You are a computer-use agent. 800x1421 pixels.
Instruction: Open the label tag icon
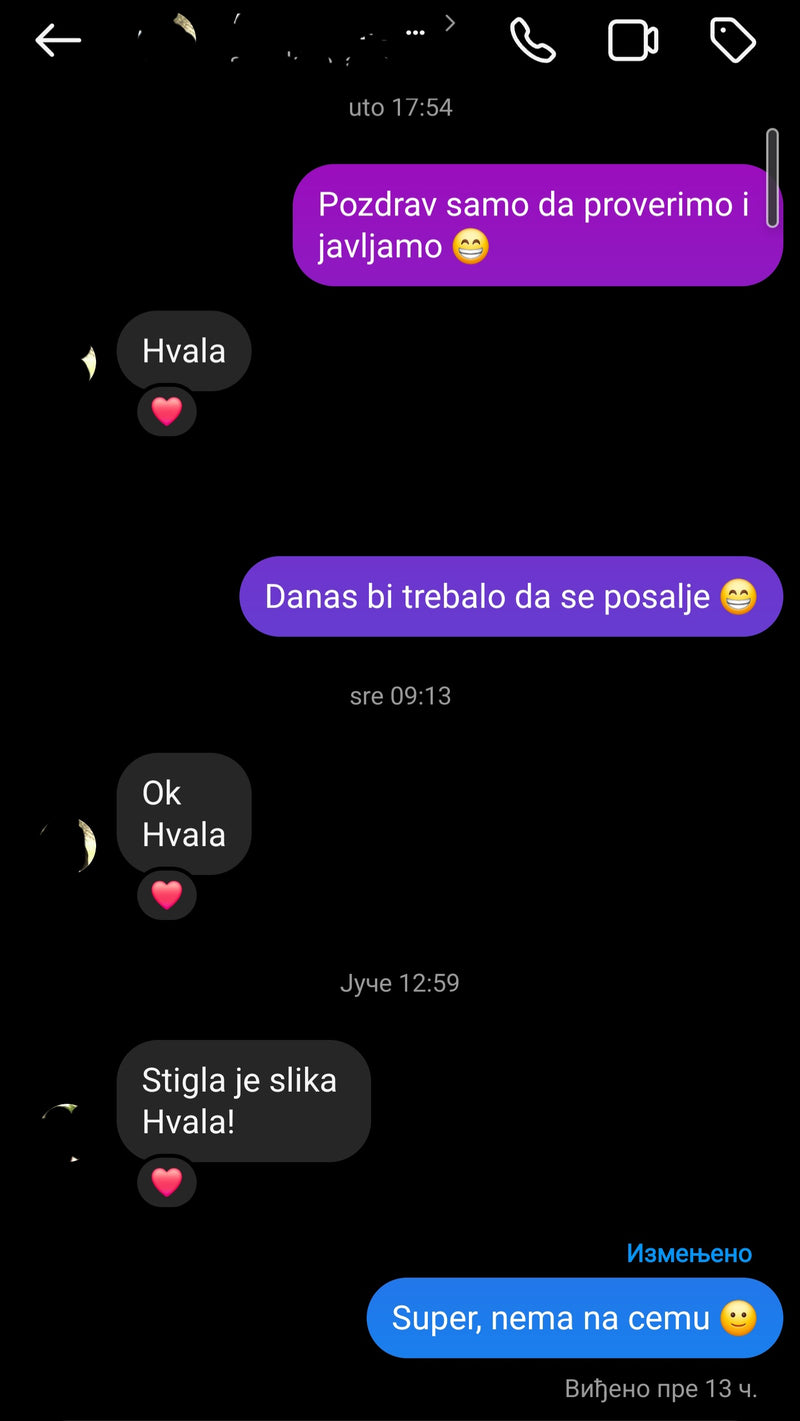coord(732,41)
